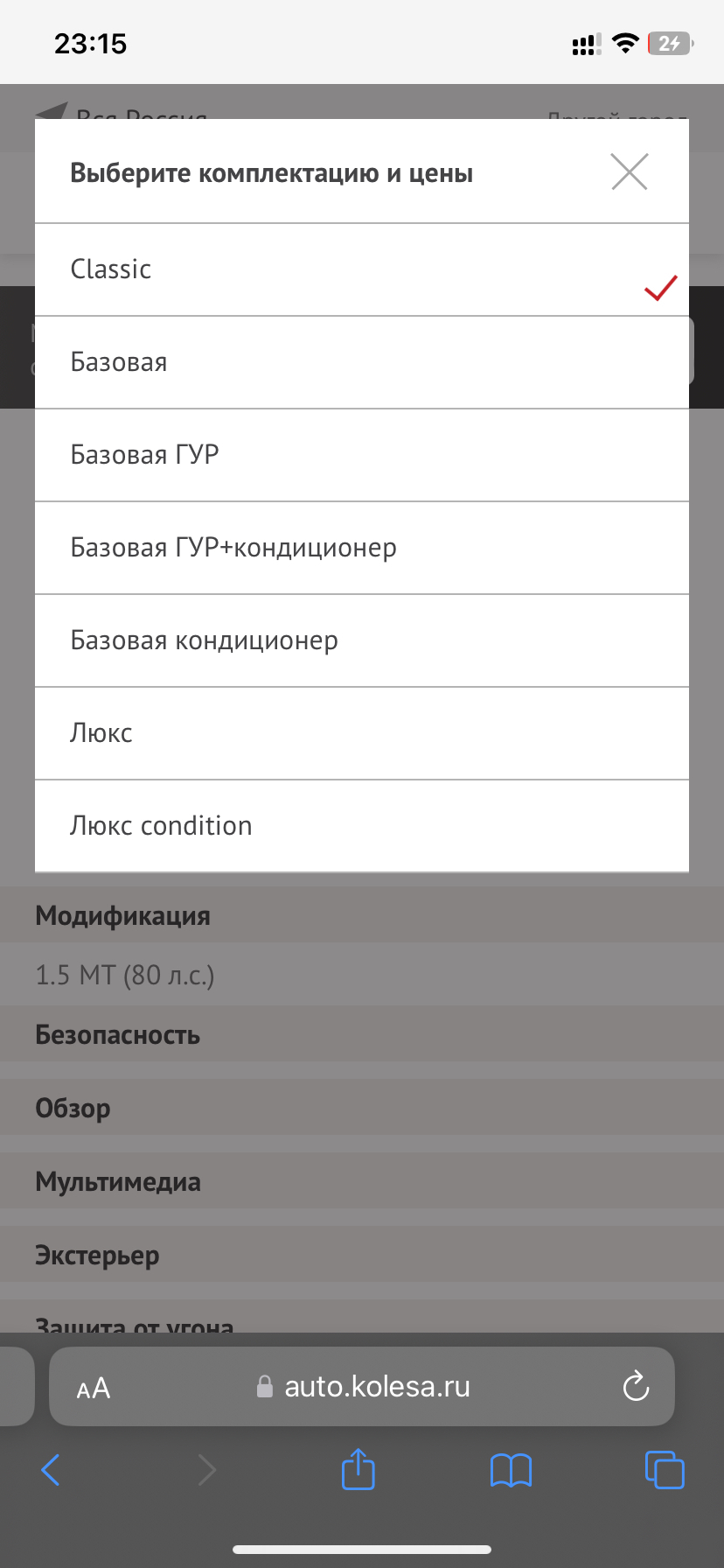The image size is (724, 1568).
Task: Reload the auto.kolesa.ru page
Action: click(x=636, y=1387)
